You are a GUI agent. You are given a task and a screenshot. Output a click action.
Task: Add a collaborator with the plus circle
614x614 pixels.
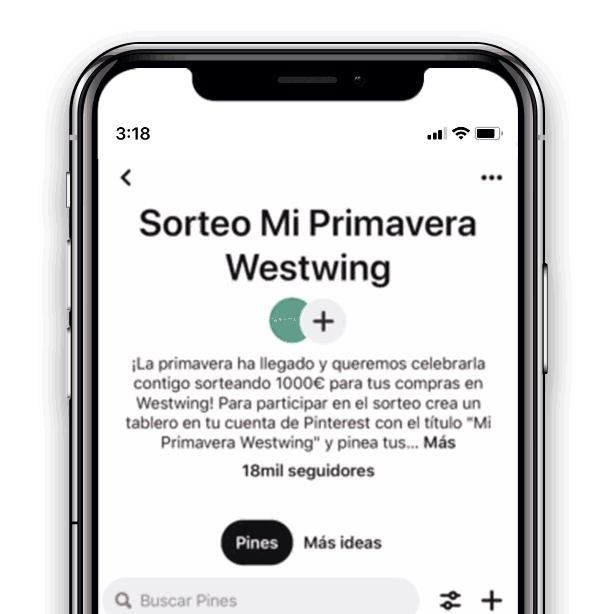click(x=323, y=321)
